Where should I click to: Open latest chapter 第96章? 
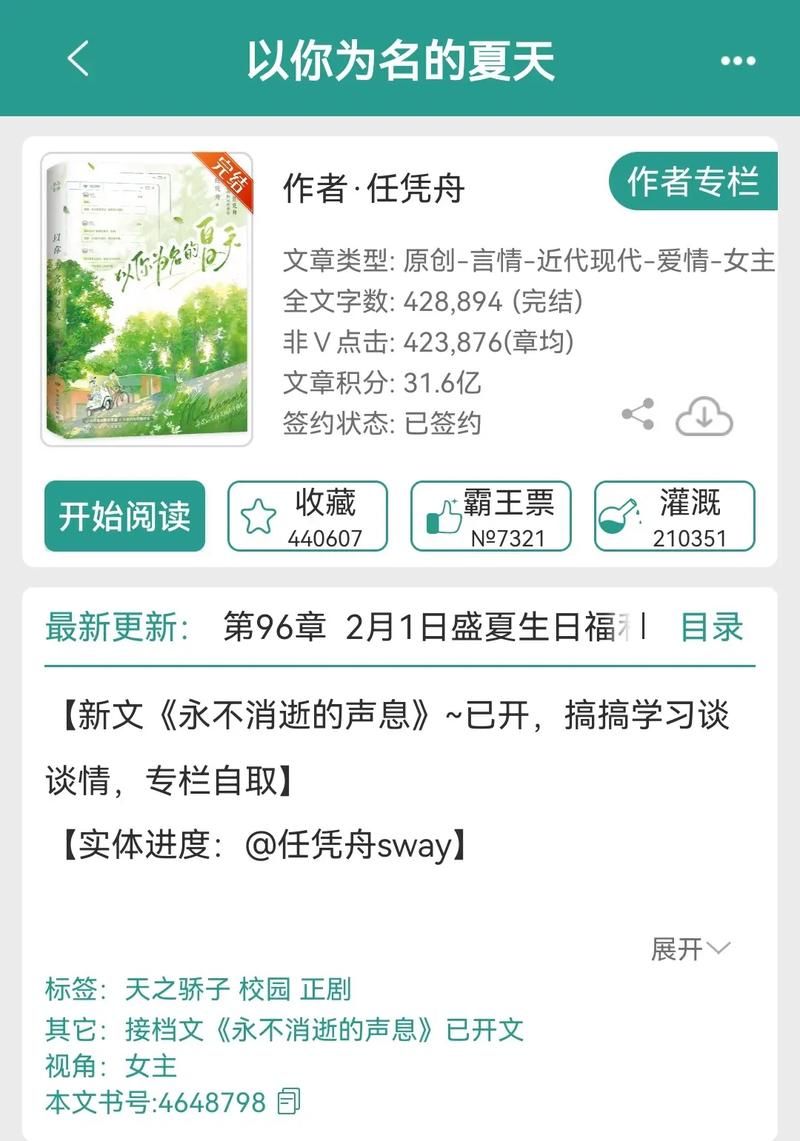click(430, 628)
